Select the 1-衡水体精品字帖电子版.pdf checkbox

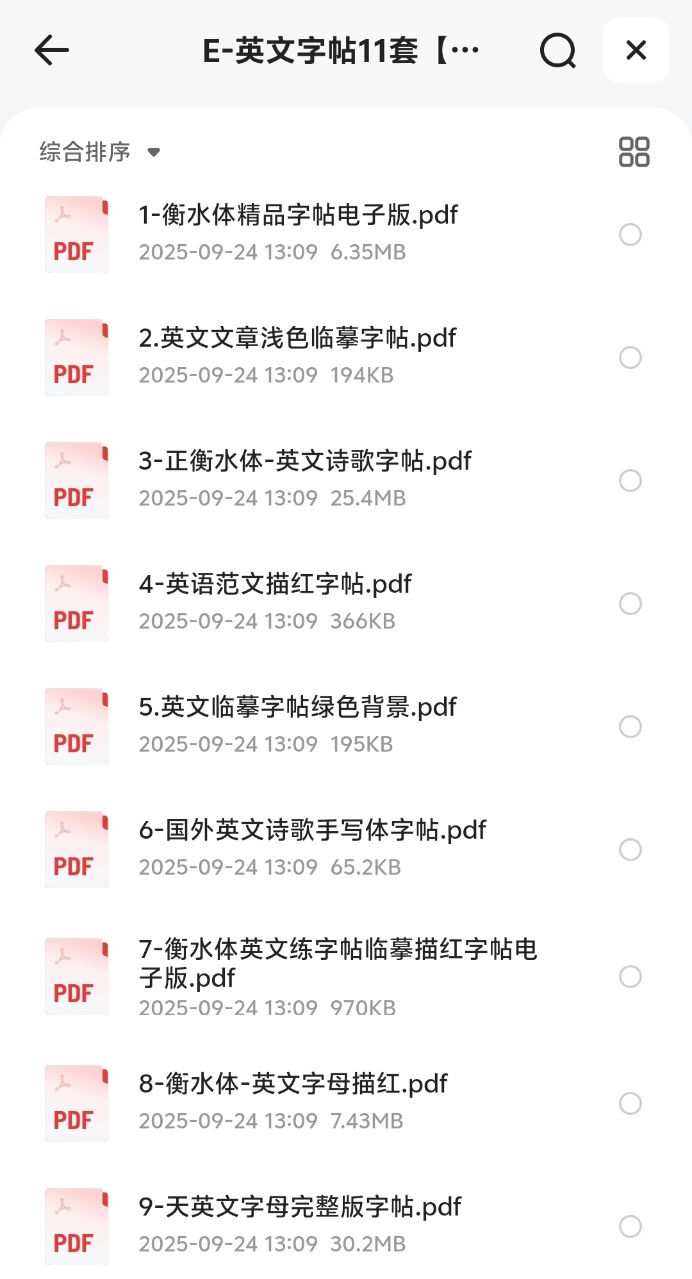pos(630,235)
